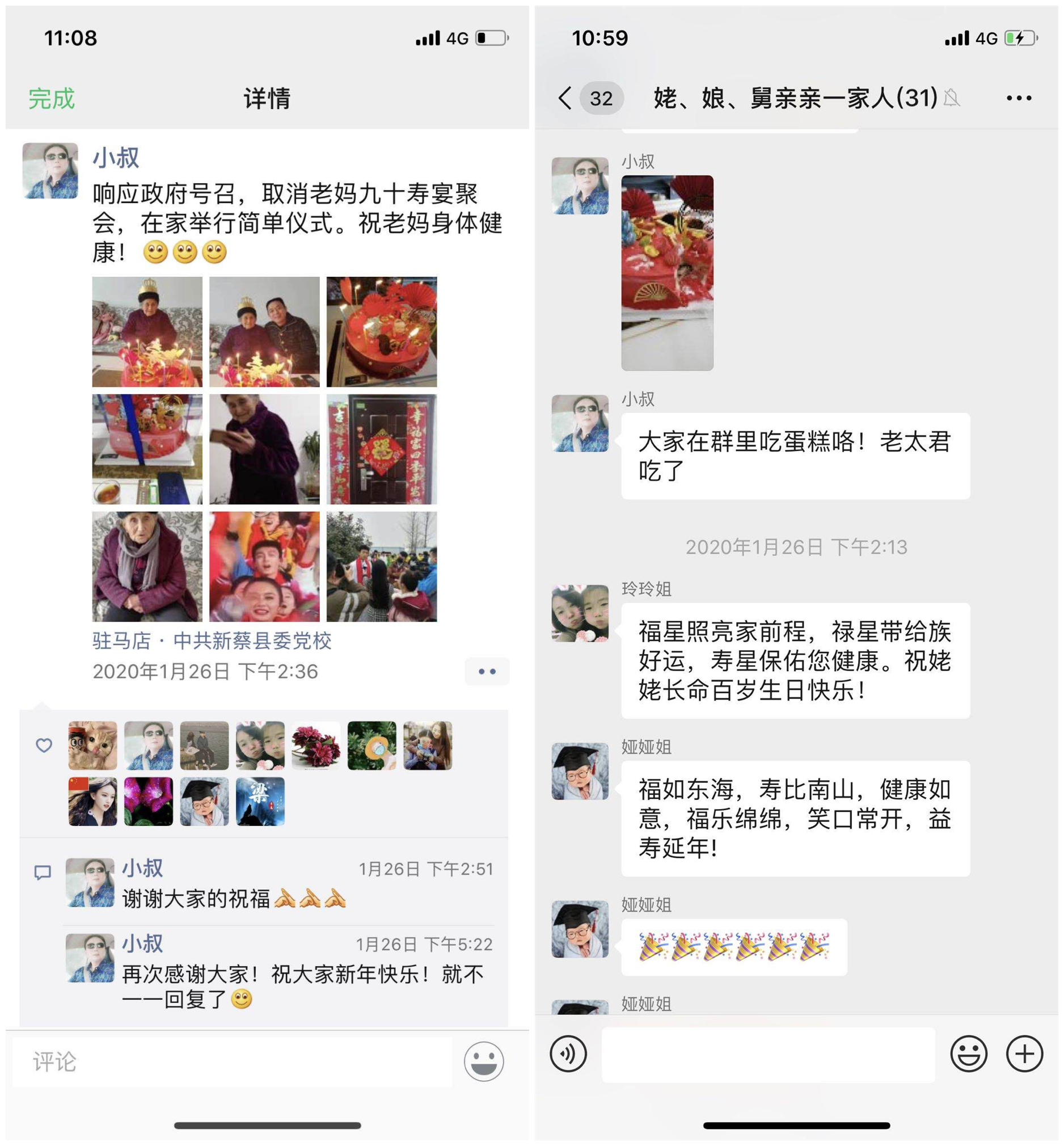Image resolution: width=1064 pixels, height=1146 pixels.
Task: Open the first photo in the post grid
Action: pyautogui.click(x=147, y=332)
